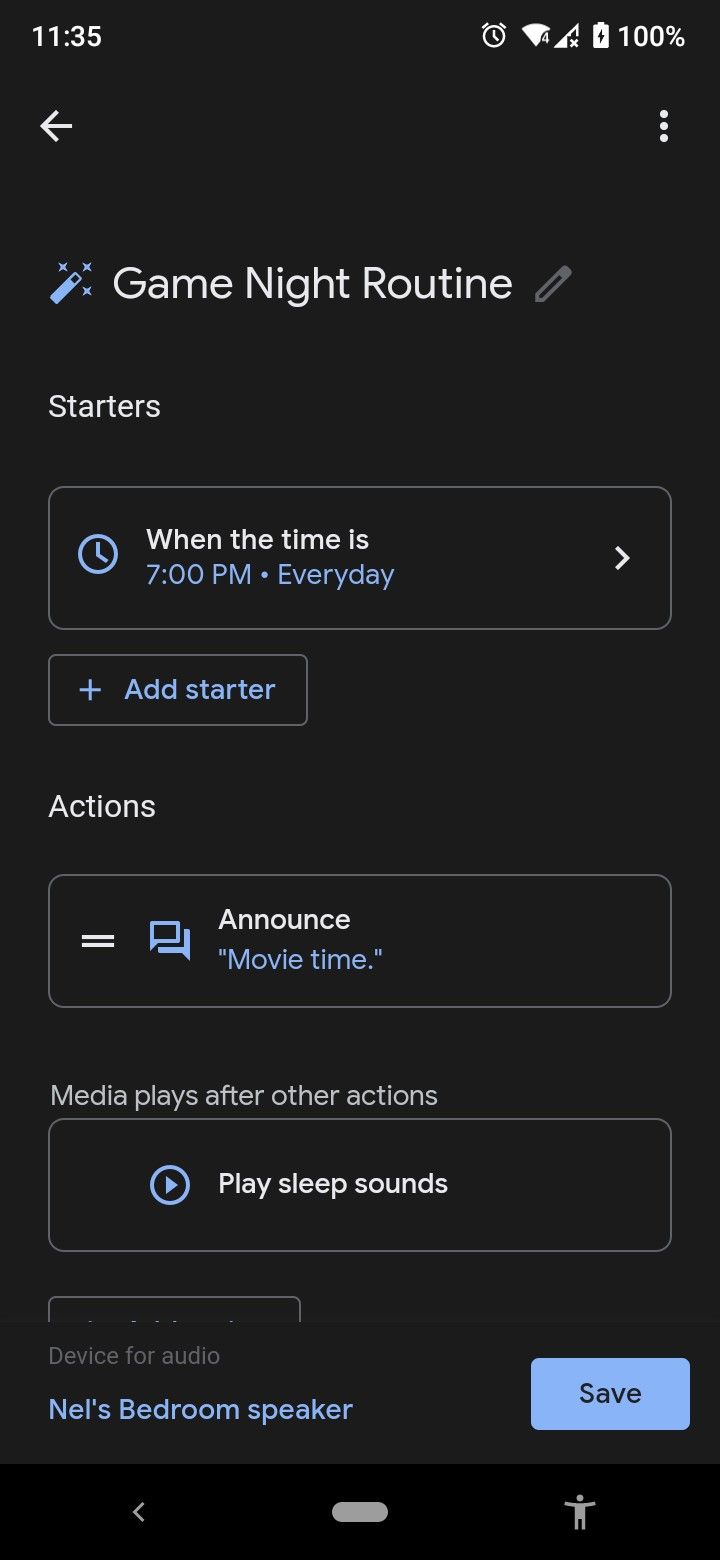Tap the system home pill
The height and width of the screenshot is (1560, 720).
(x=360, y=1512)
